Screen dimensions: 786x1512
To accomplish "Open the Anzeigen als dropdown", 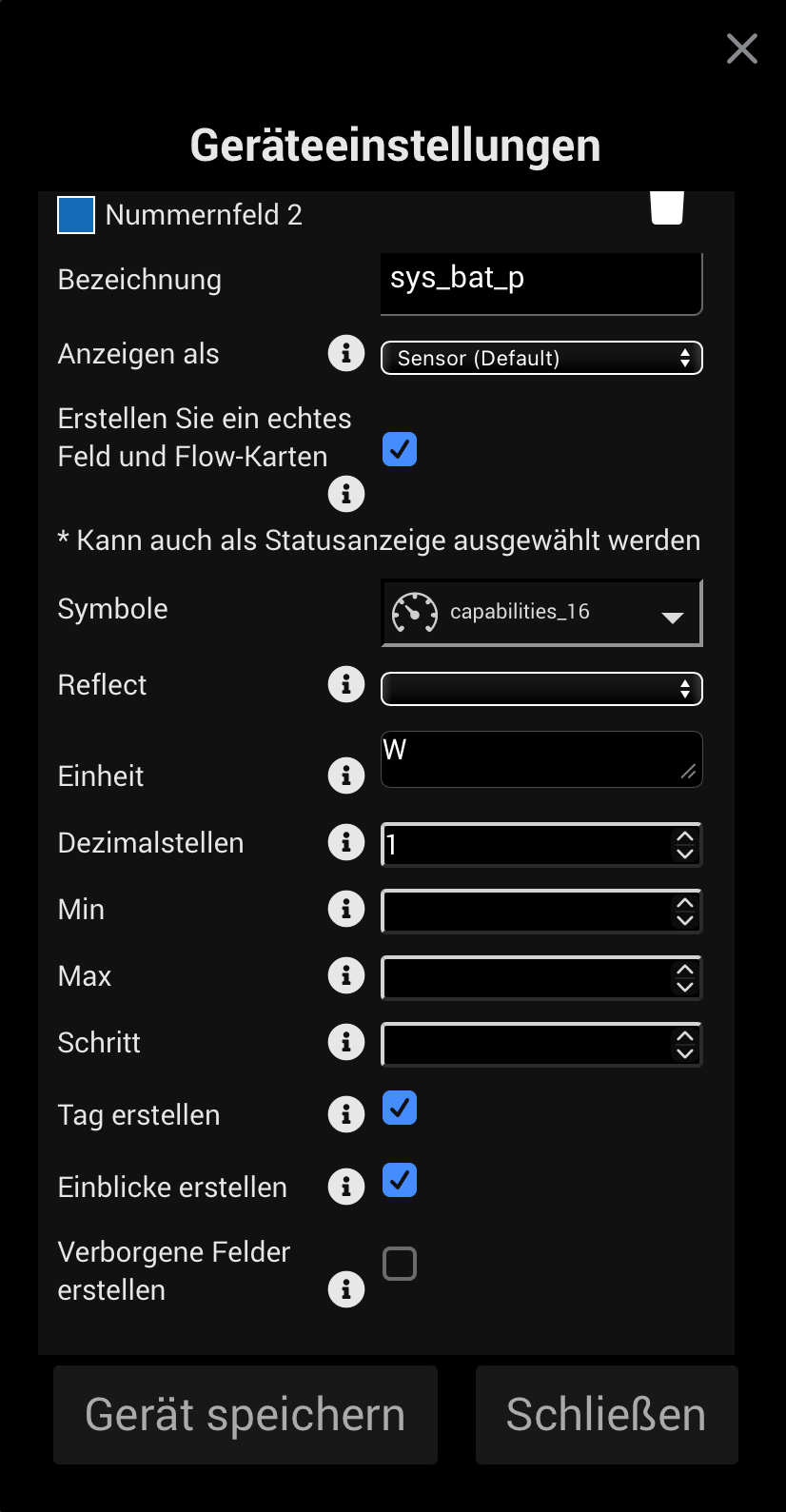I will tap(540, 358).
